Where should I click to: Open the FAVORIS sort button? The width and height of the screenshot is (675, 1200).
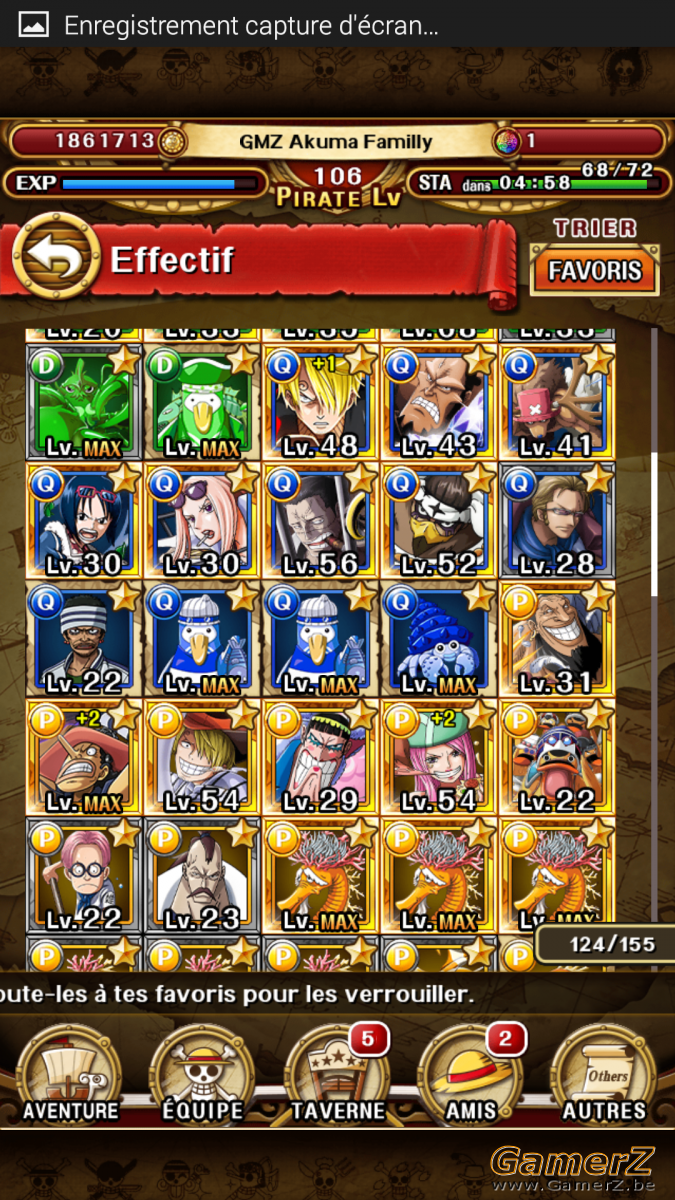595,271
